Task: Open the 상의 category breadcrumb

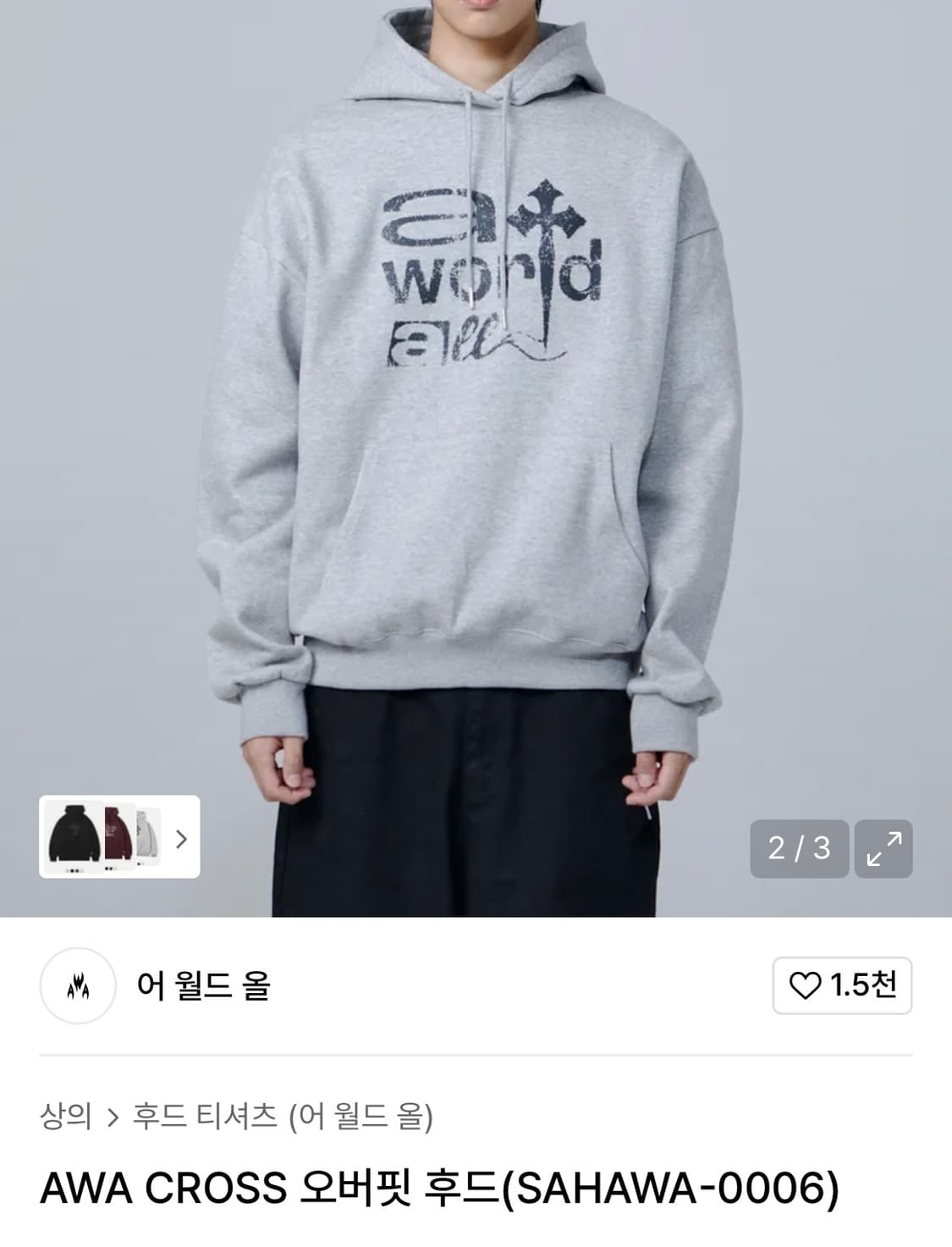Action: pyautogui.click(x=66, y=1116)
